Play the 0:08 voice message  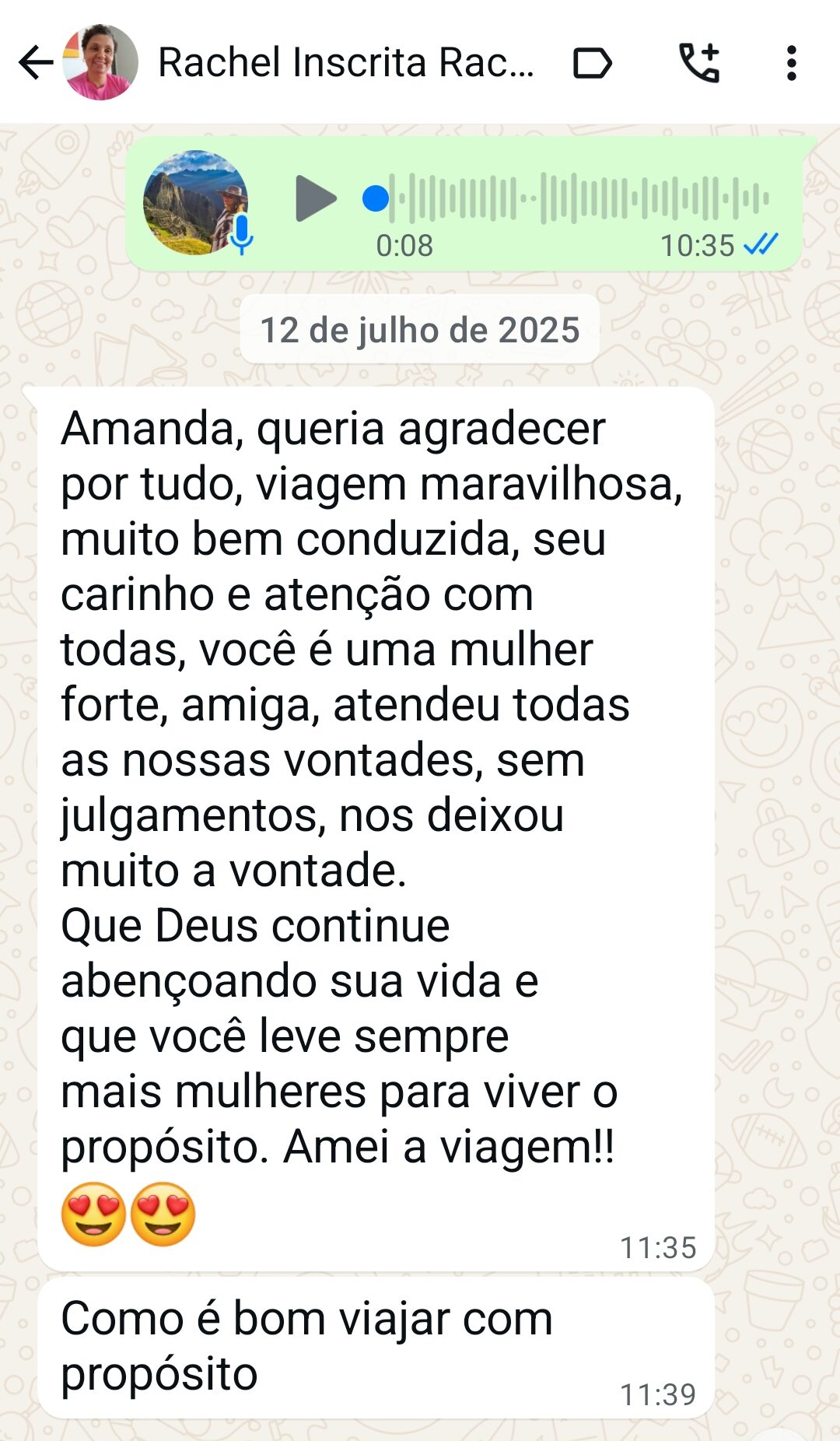(315, 198)
